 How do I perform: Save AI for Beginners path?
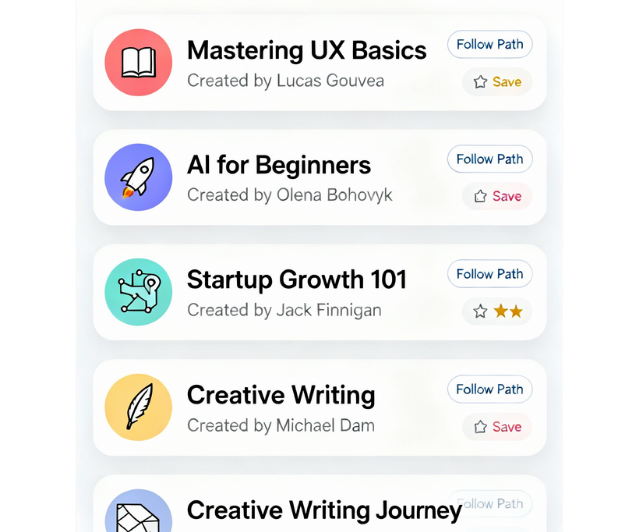497,197
